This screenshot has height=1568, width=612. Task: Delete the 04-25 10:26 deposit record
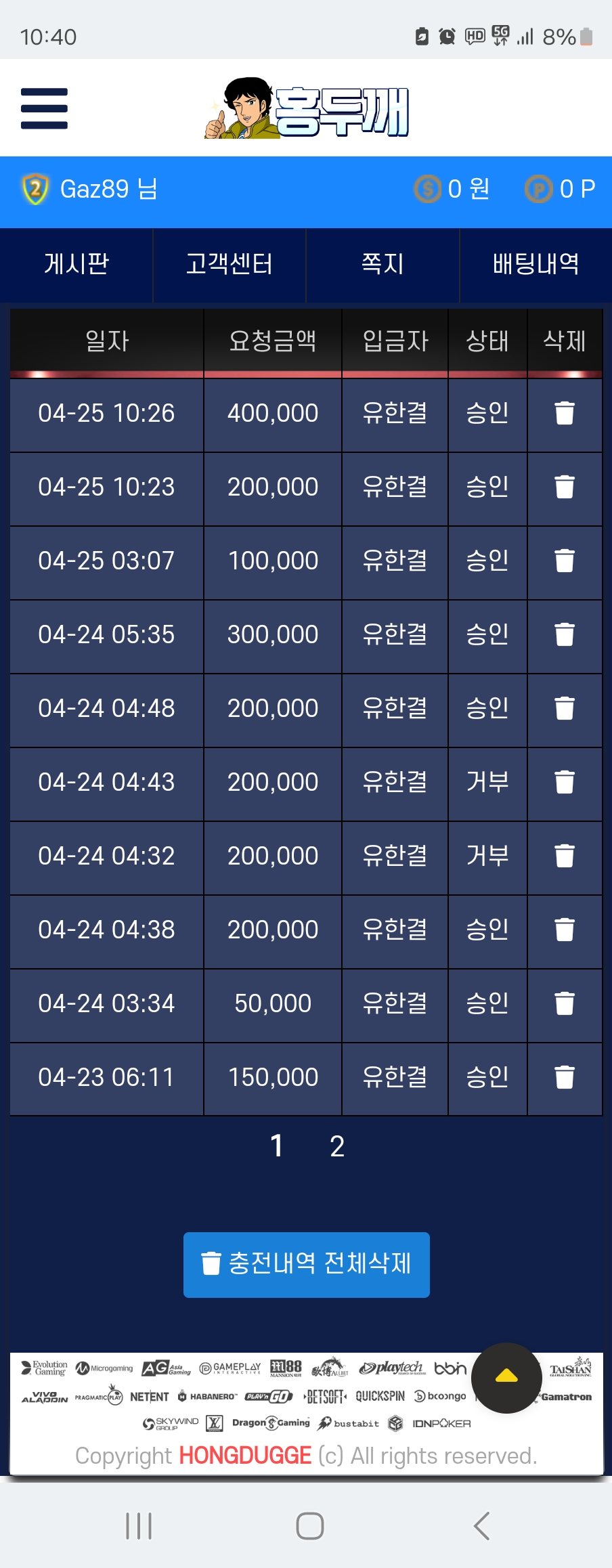click(x=564, y=413)
